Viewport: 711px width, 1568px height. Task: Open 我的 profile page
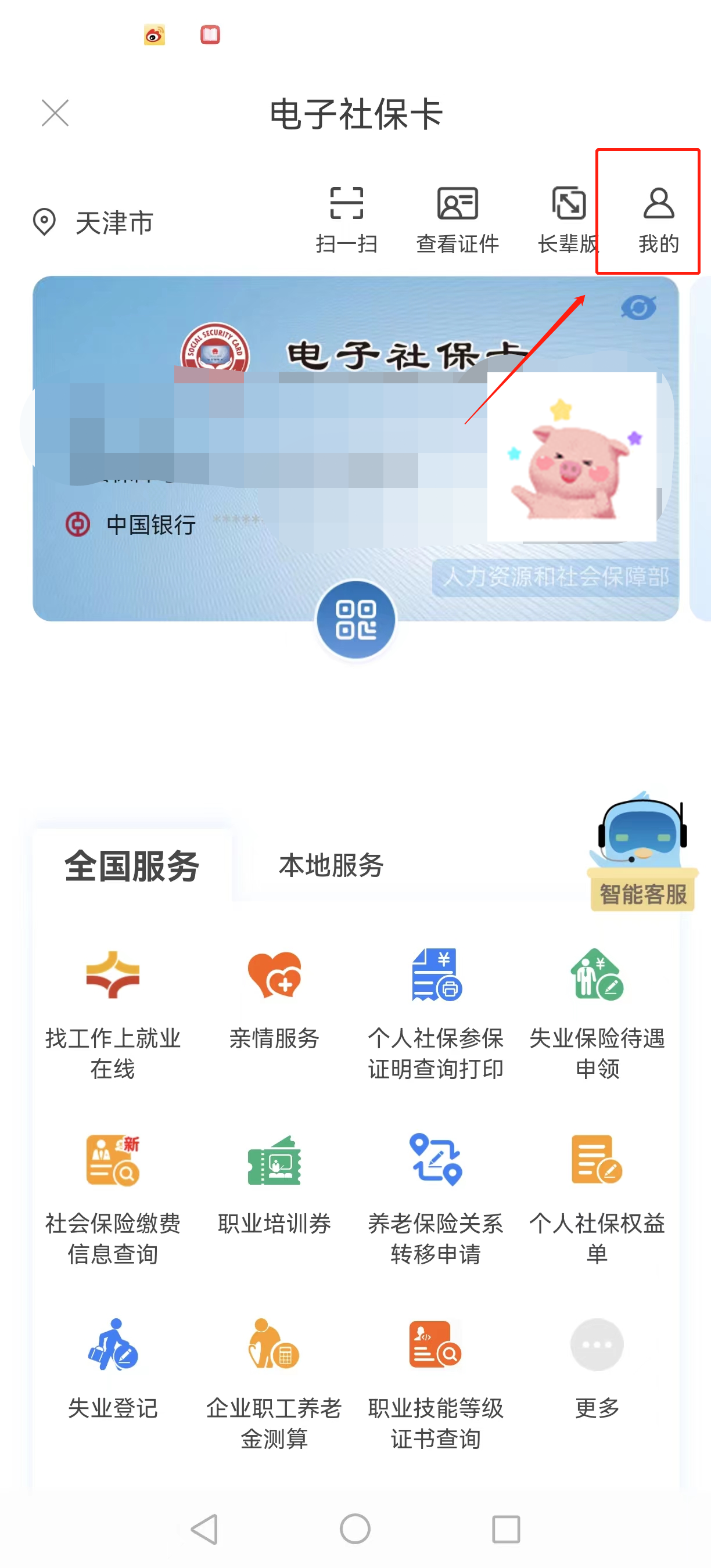pyautogui.click(x=658, y=219)
